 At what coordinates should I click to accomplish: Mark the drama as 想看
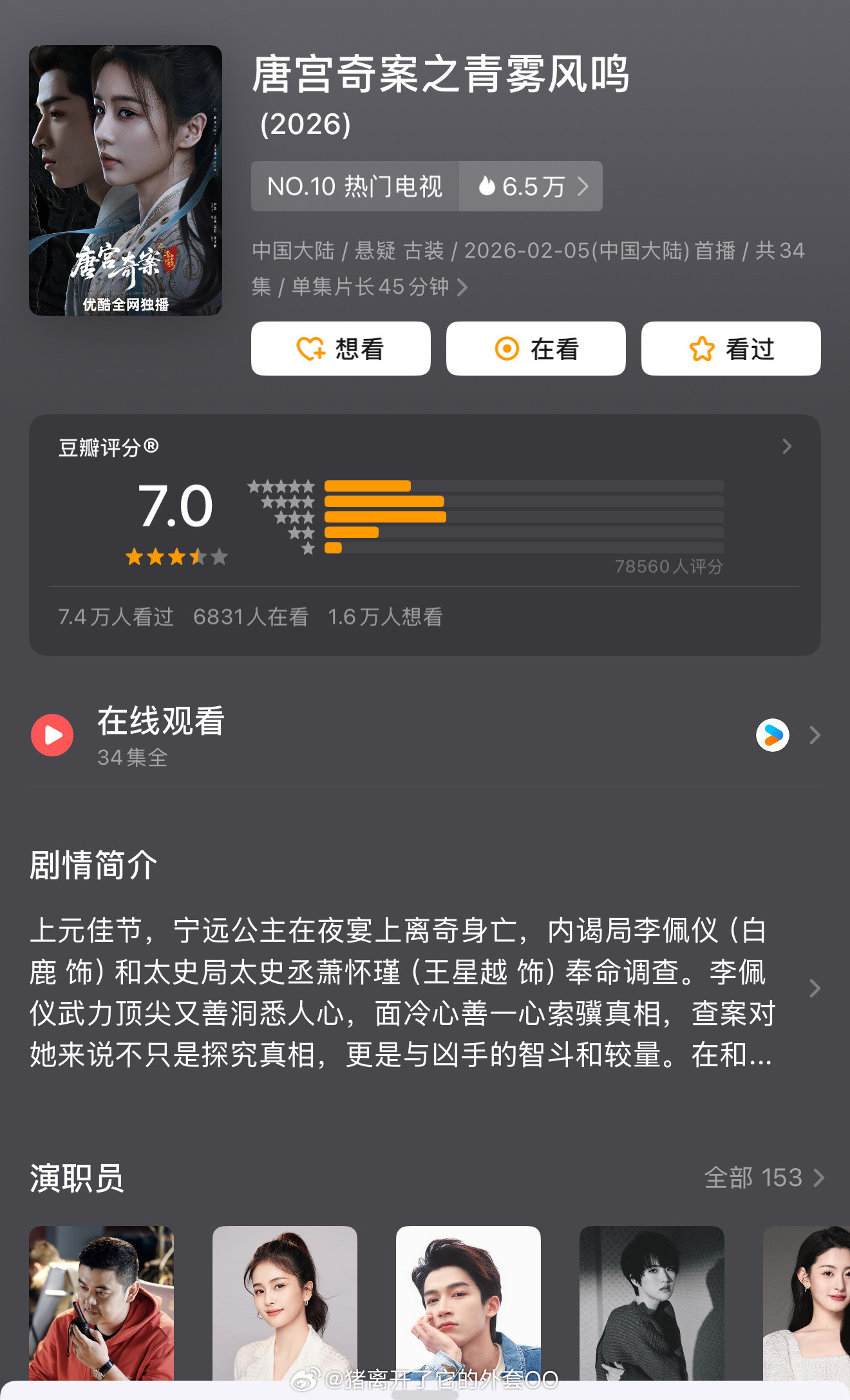(342, 349)
